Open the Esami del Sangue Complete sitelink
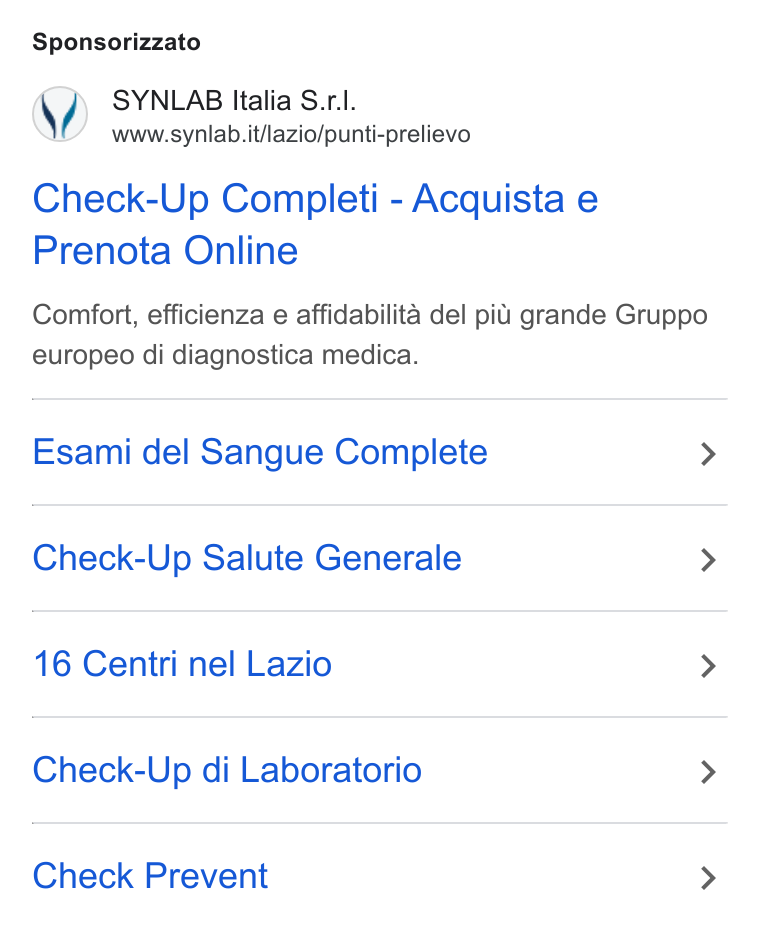The width and height of the screenshot is (760, 928). point(379,453)
